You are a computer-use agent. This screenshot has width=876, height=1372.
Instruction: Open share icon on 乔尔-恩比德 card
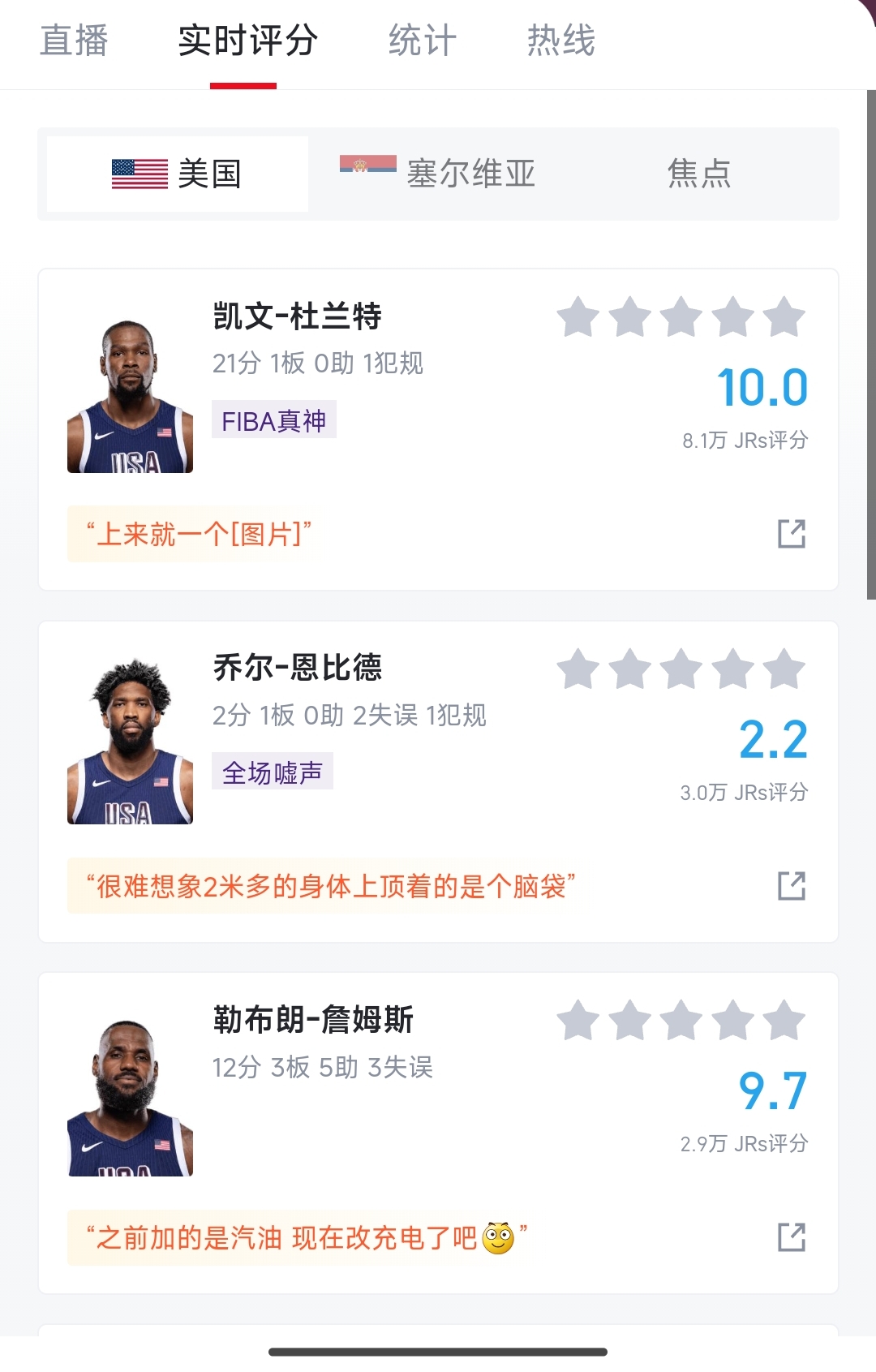pos(791,886)
